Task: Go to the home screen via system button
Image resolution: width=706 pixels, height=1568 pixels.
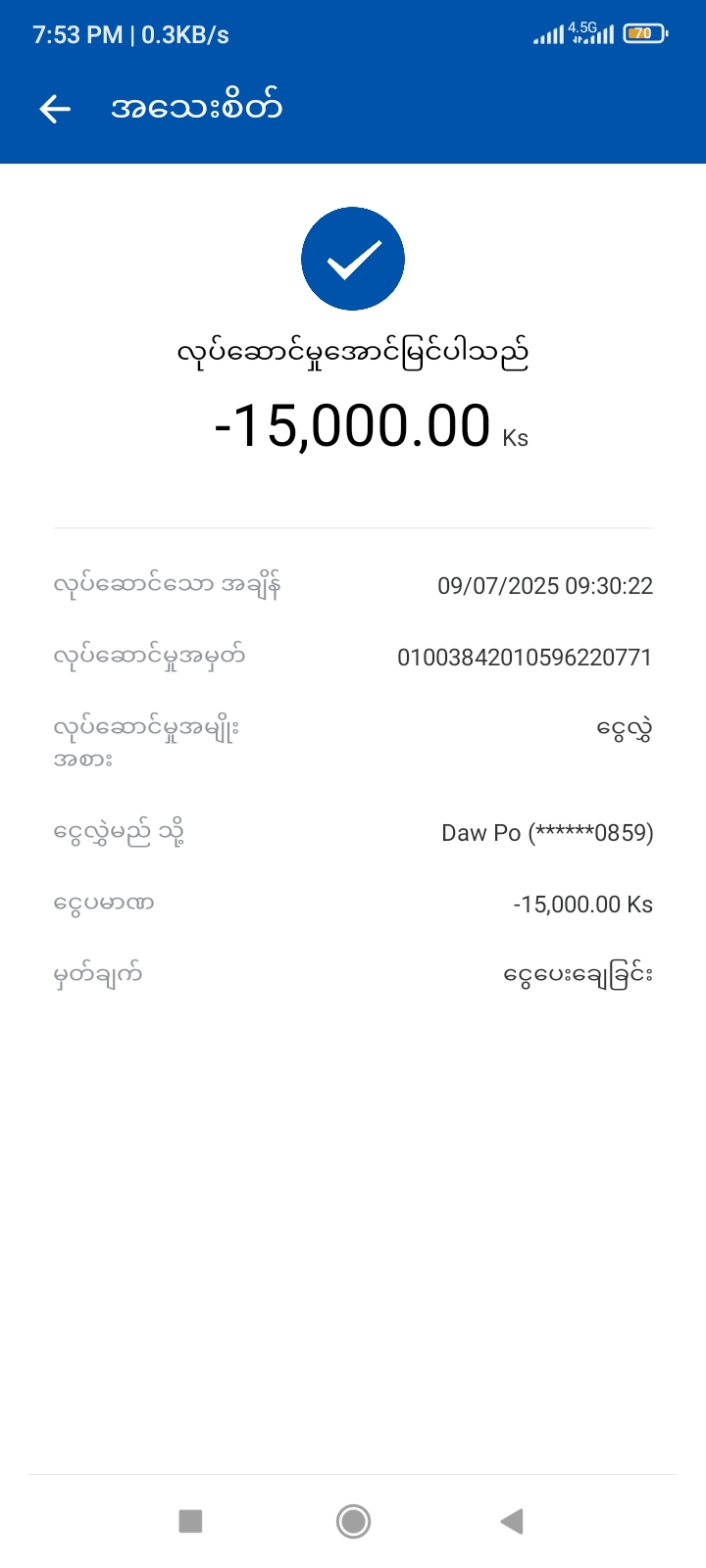Action: pos(353,1521)
